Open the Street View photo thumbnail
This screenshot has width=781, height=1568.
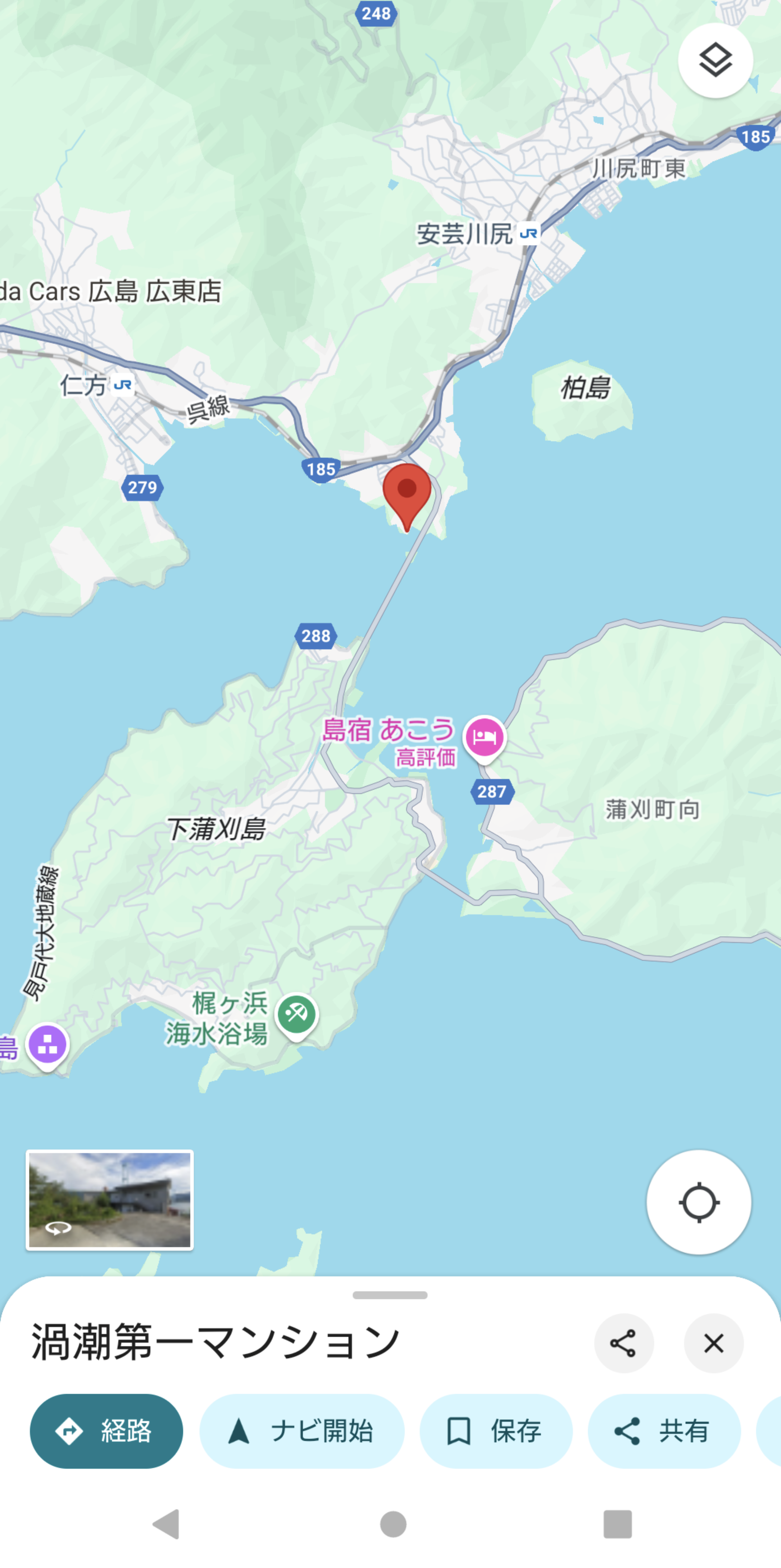point(110,1200)
